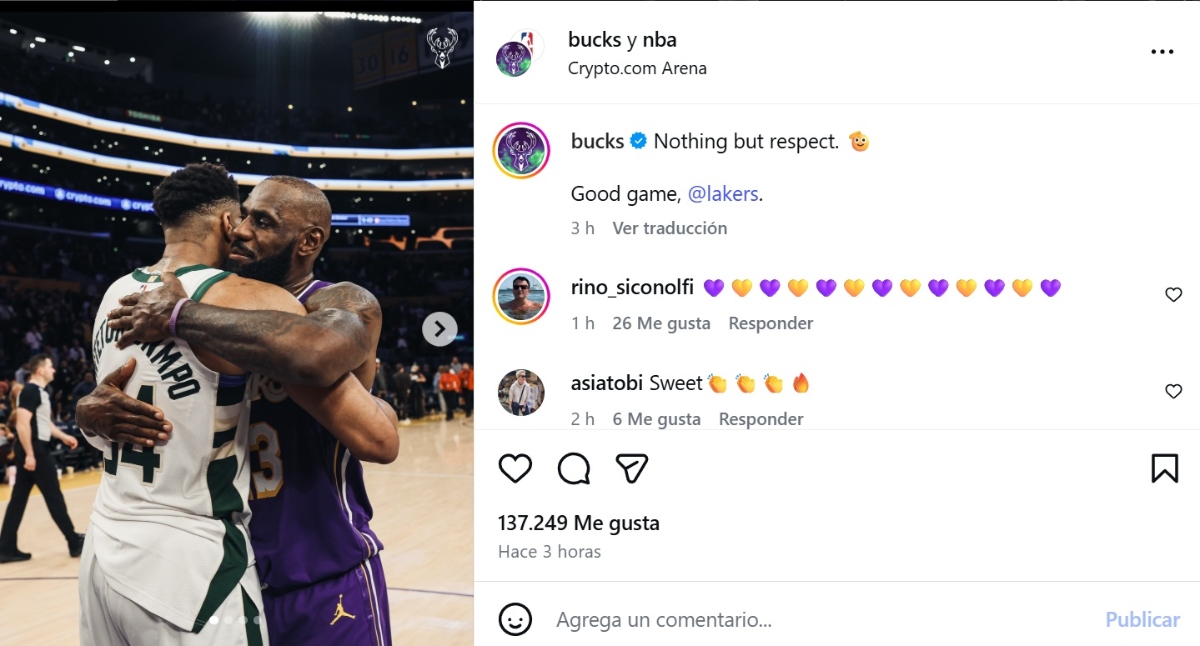Like asiatobi's comment

tap(1173, 392)
